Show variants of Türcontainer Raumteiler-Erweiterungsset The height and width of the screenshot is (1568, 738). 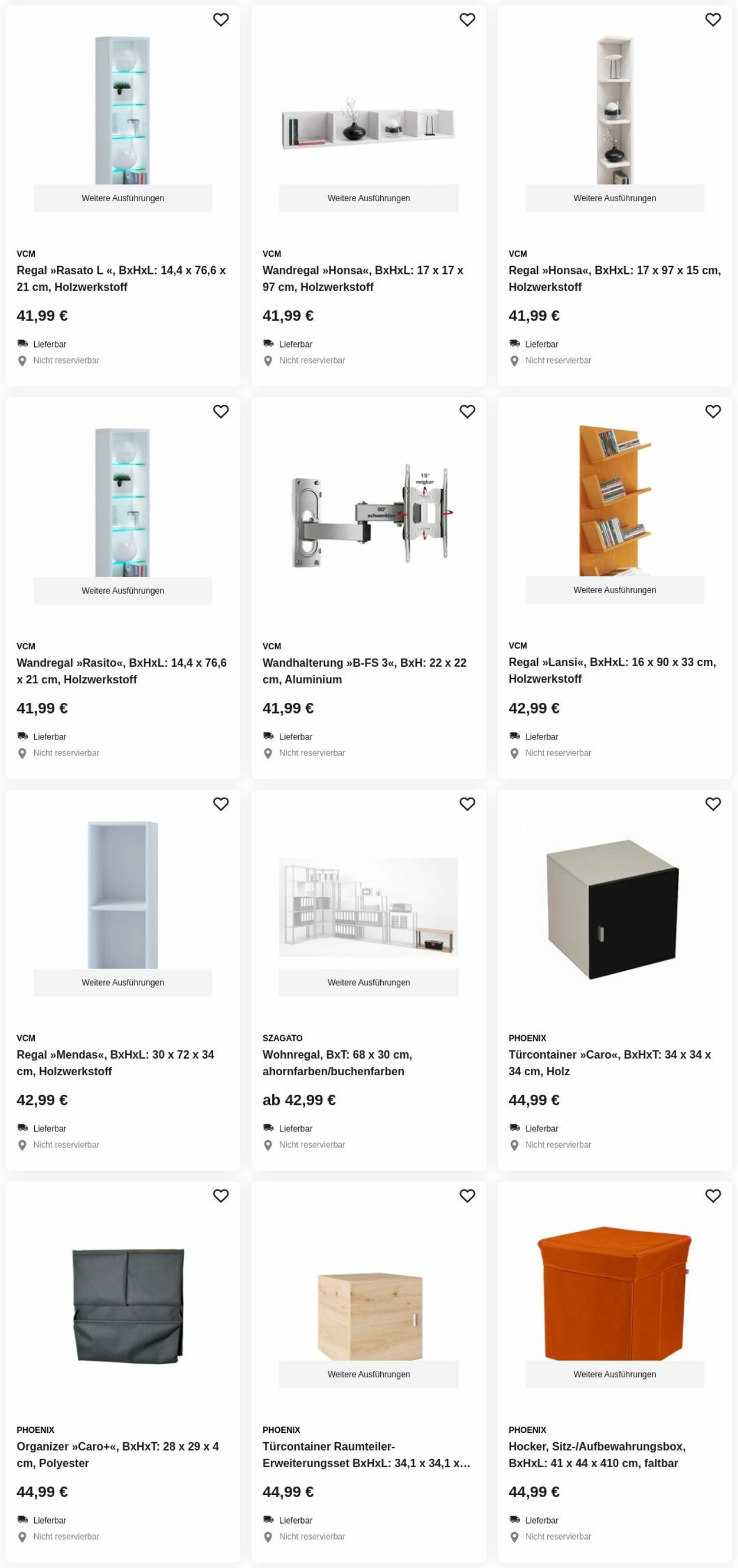tap(368, 1374)
